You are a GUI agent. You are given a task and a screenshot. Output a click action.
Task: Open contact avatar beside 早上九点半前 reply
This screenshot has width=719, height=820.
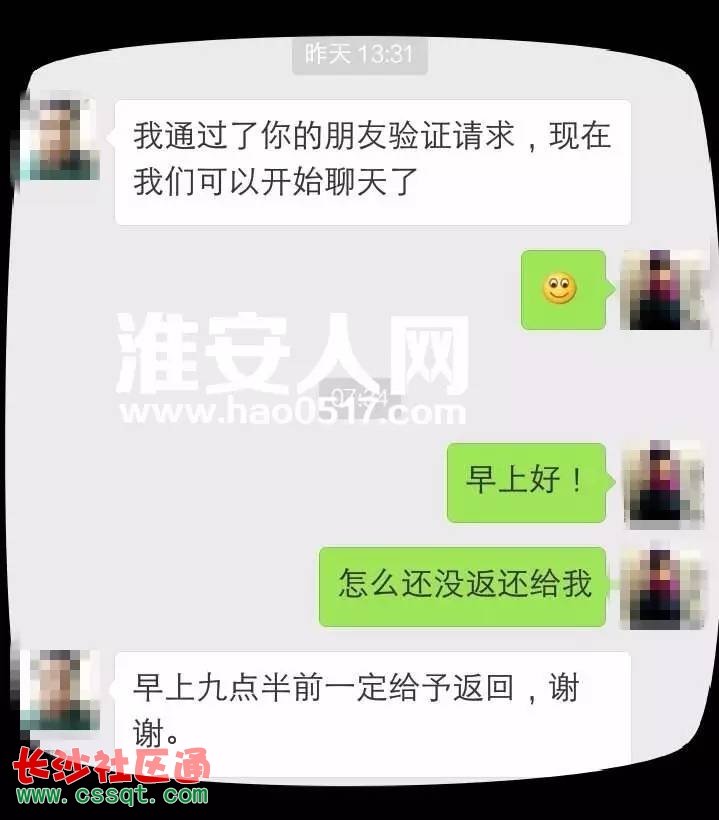tap(59, 690)
